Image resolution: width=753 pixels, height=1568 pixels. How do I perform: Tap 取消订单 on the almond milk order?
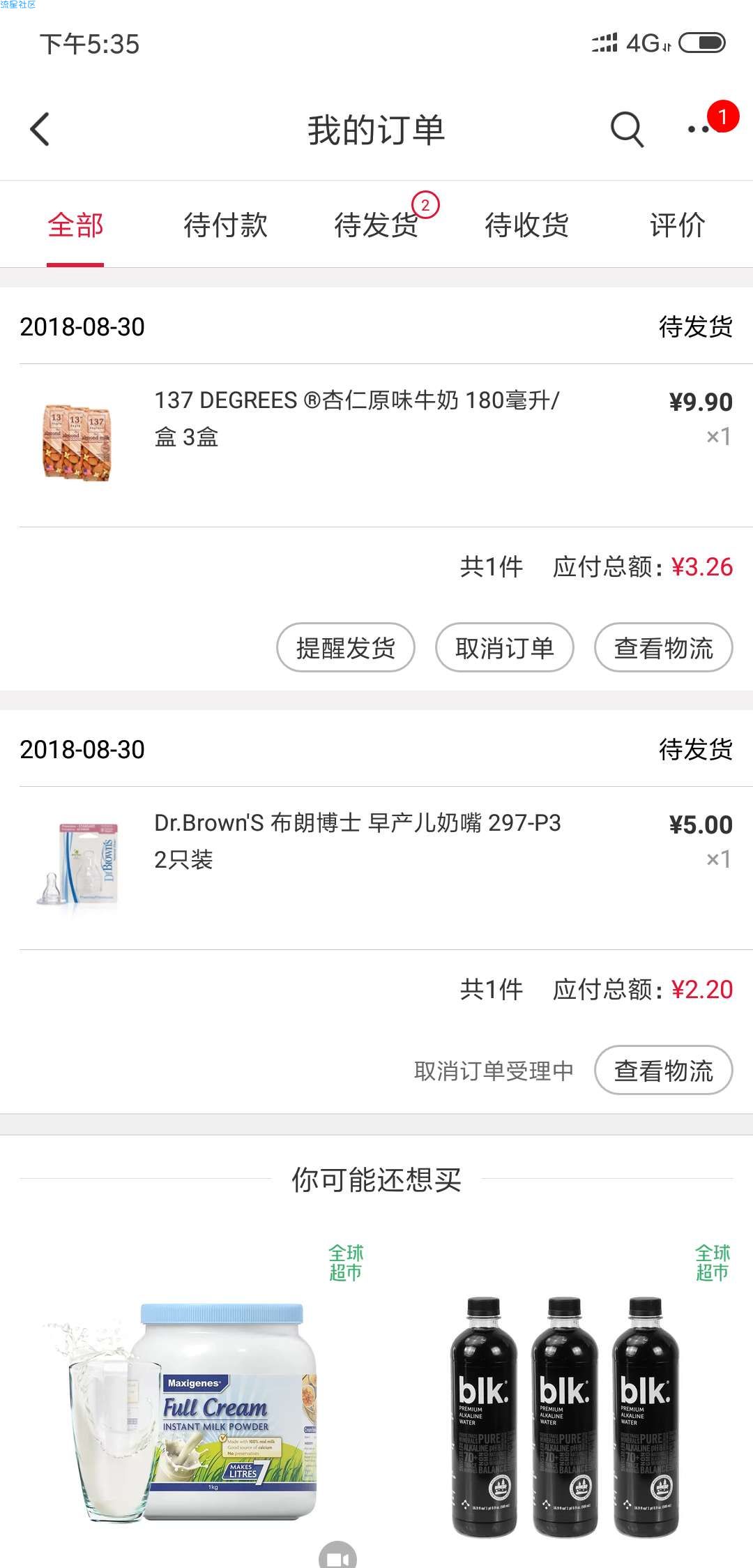coord(505,648)
